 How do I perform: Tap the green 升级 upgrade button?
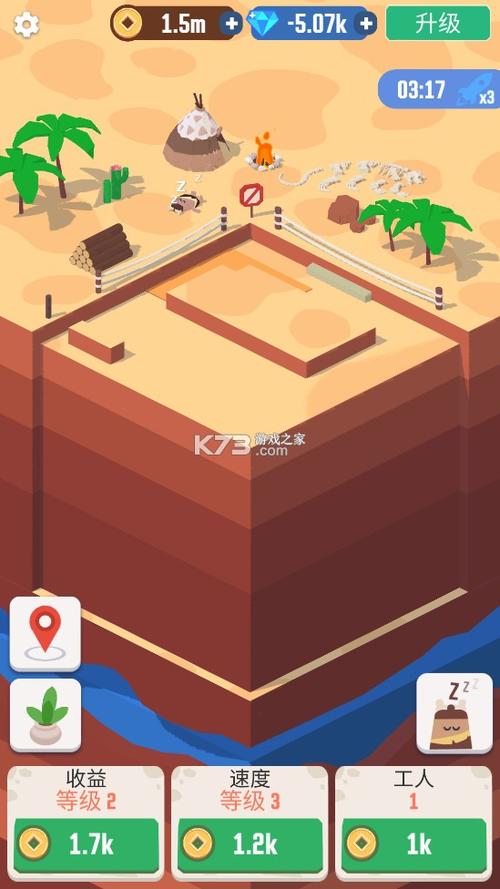(x=438, y=23)
